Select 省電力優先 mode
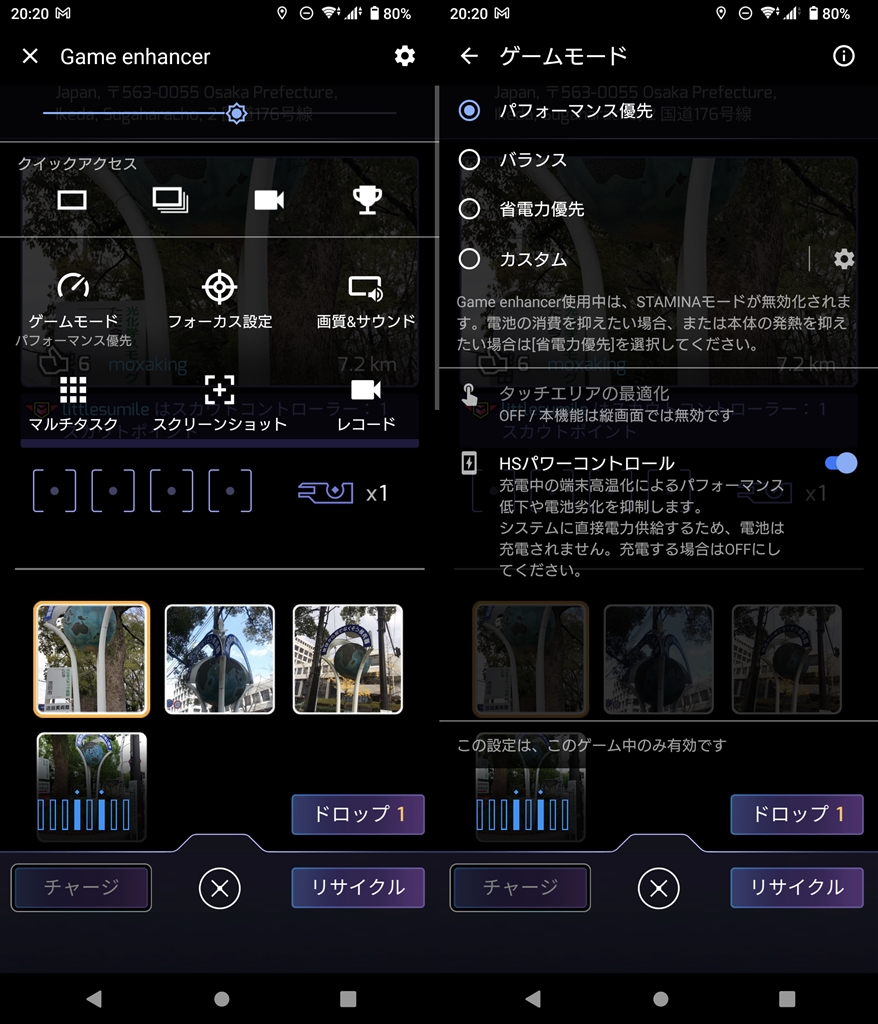This screenshot has width=878, height=1024. tap(470, 209)
